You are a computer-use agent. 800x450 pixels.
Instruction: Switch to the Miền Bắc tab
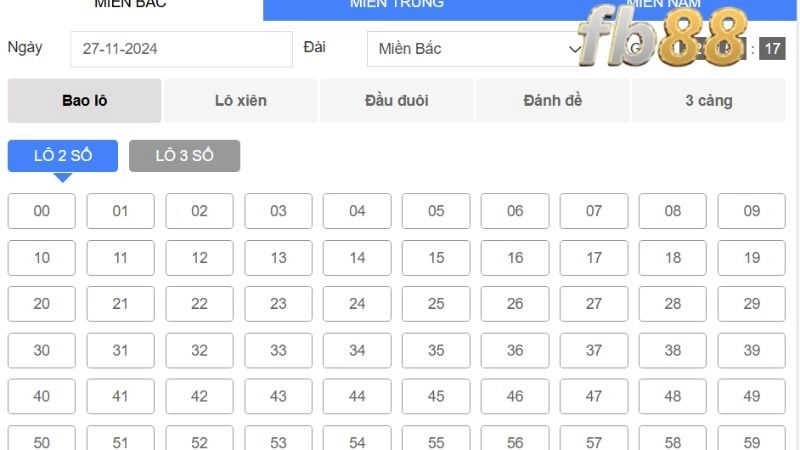(x=130, y=6)
